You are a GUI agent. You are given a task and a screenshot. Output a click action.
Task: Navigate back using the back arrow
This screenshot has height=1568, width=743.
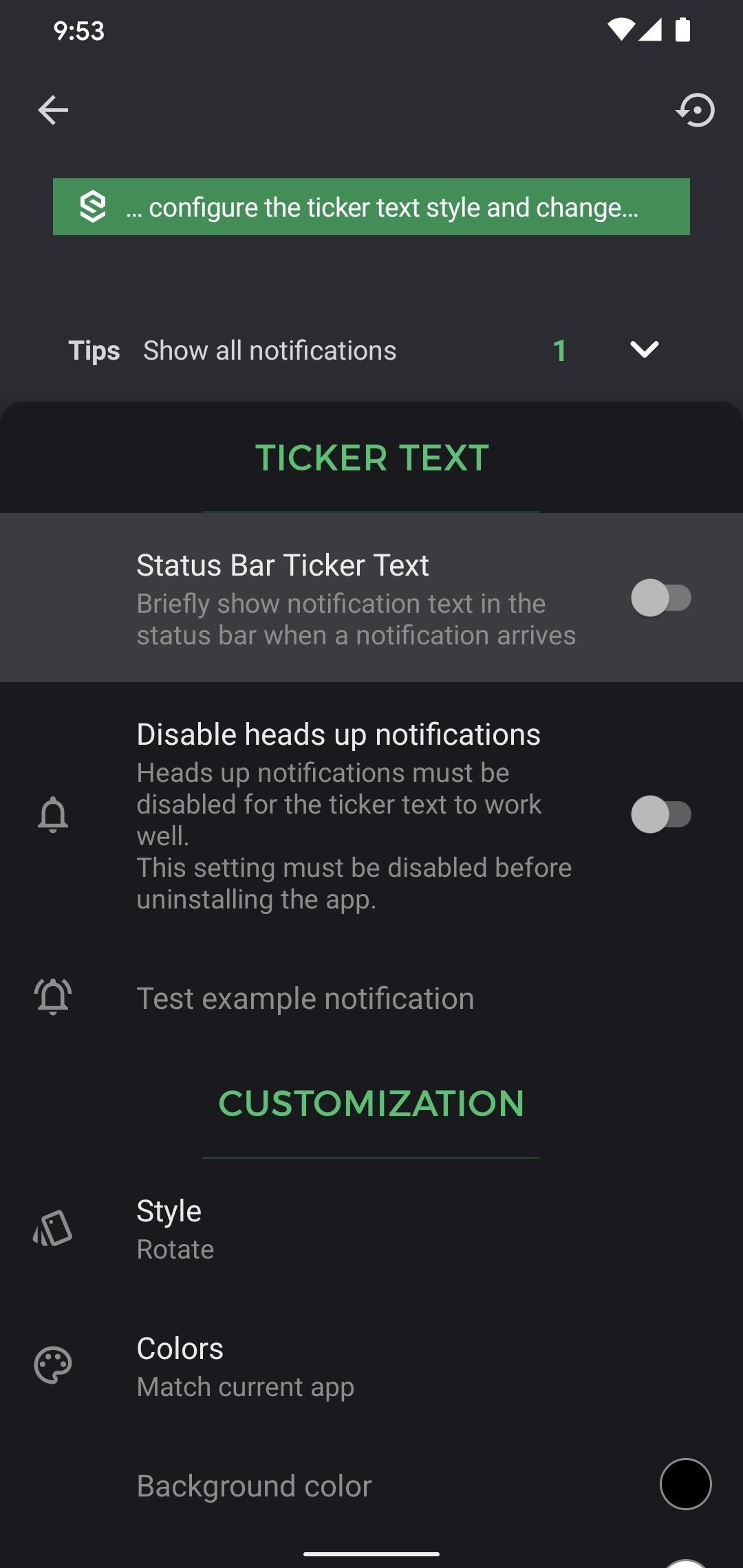tap(52, 110)
